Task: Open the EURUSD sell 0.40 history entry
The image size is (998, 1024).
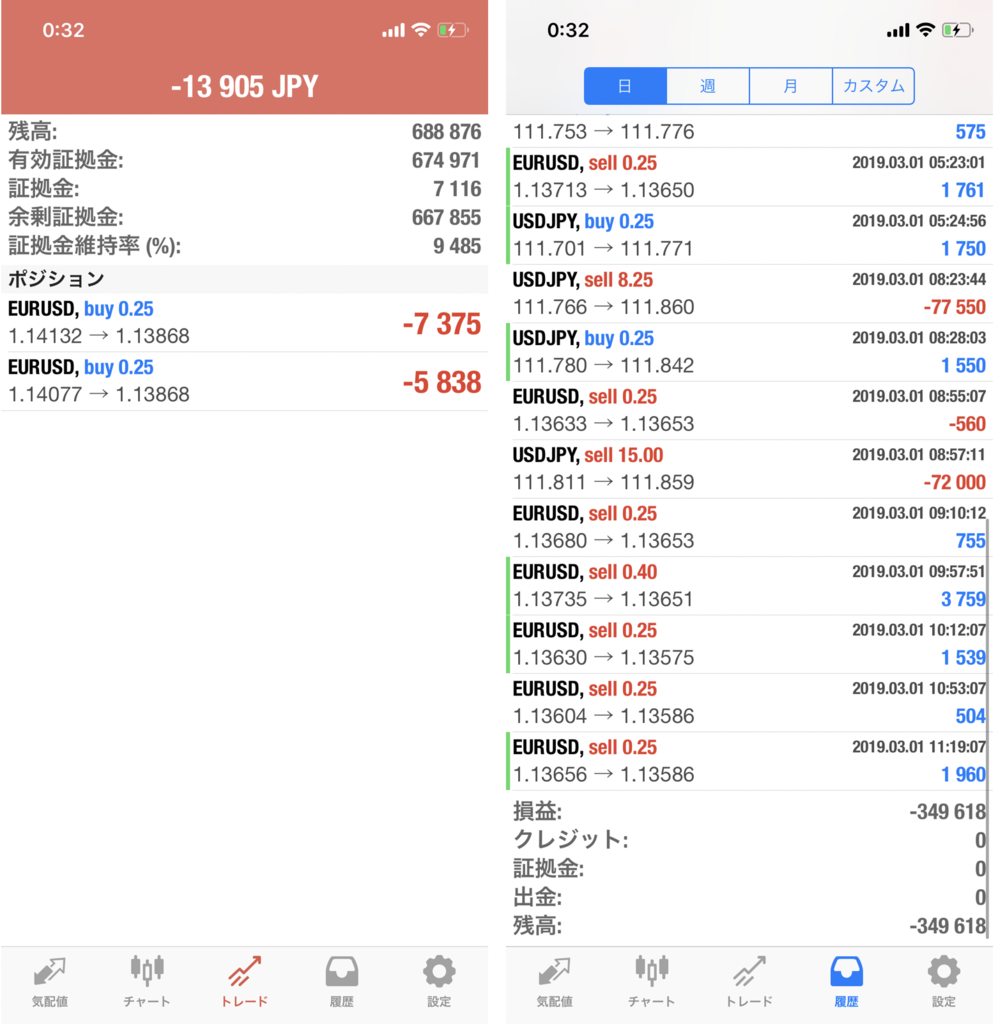Action: click(748, 586)
